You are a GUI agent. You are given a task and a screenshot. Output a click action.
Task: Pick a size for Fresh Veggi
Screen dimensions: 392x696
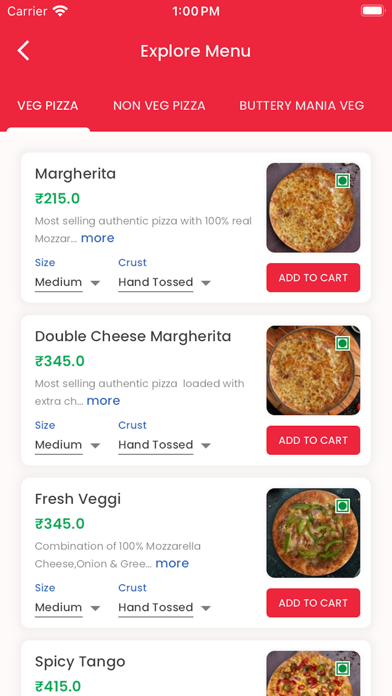67,607
